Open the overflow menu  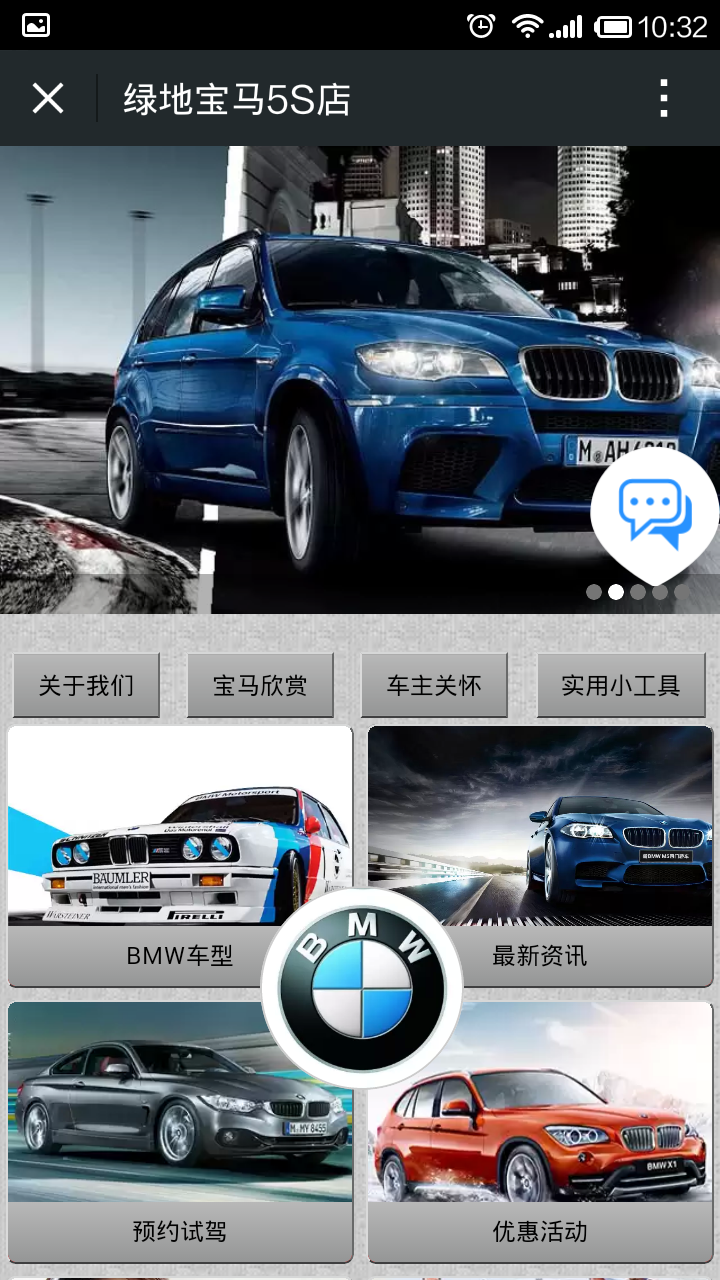click(664, 99)
